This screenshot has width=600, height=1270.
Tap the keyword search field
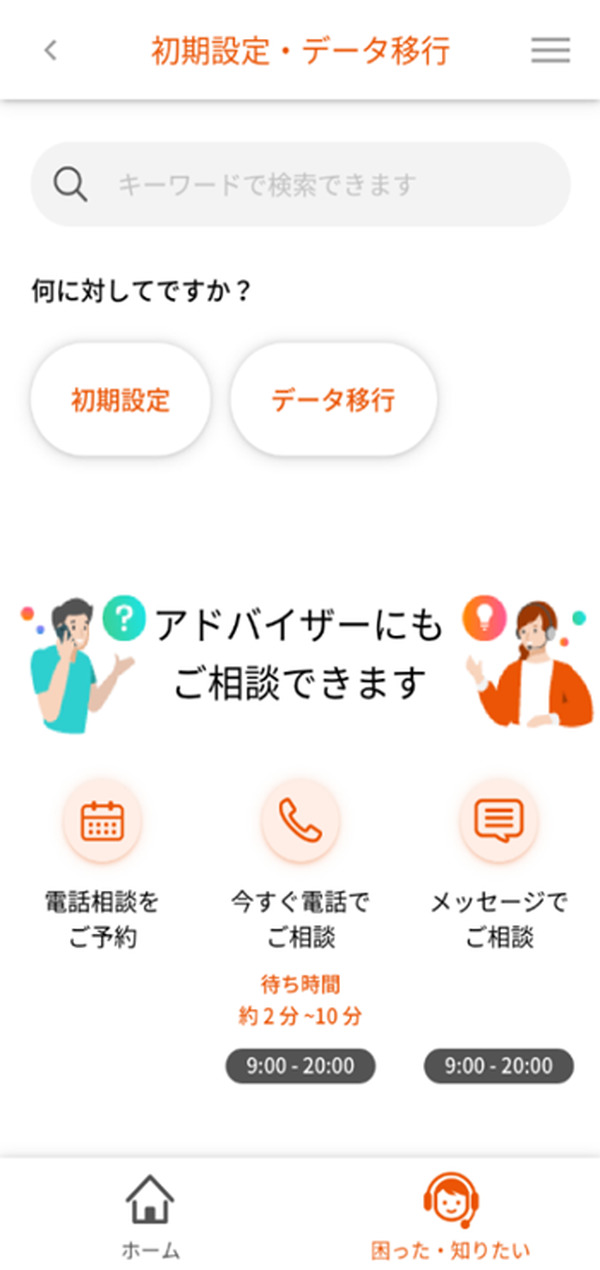tap(300, 184)
